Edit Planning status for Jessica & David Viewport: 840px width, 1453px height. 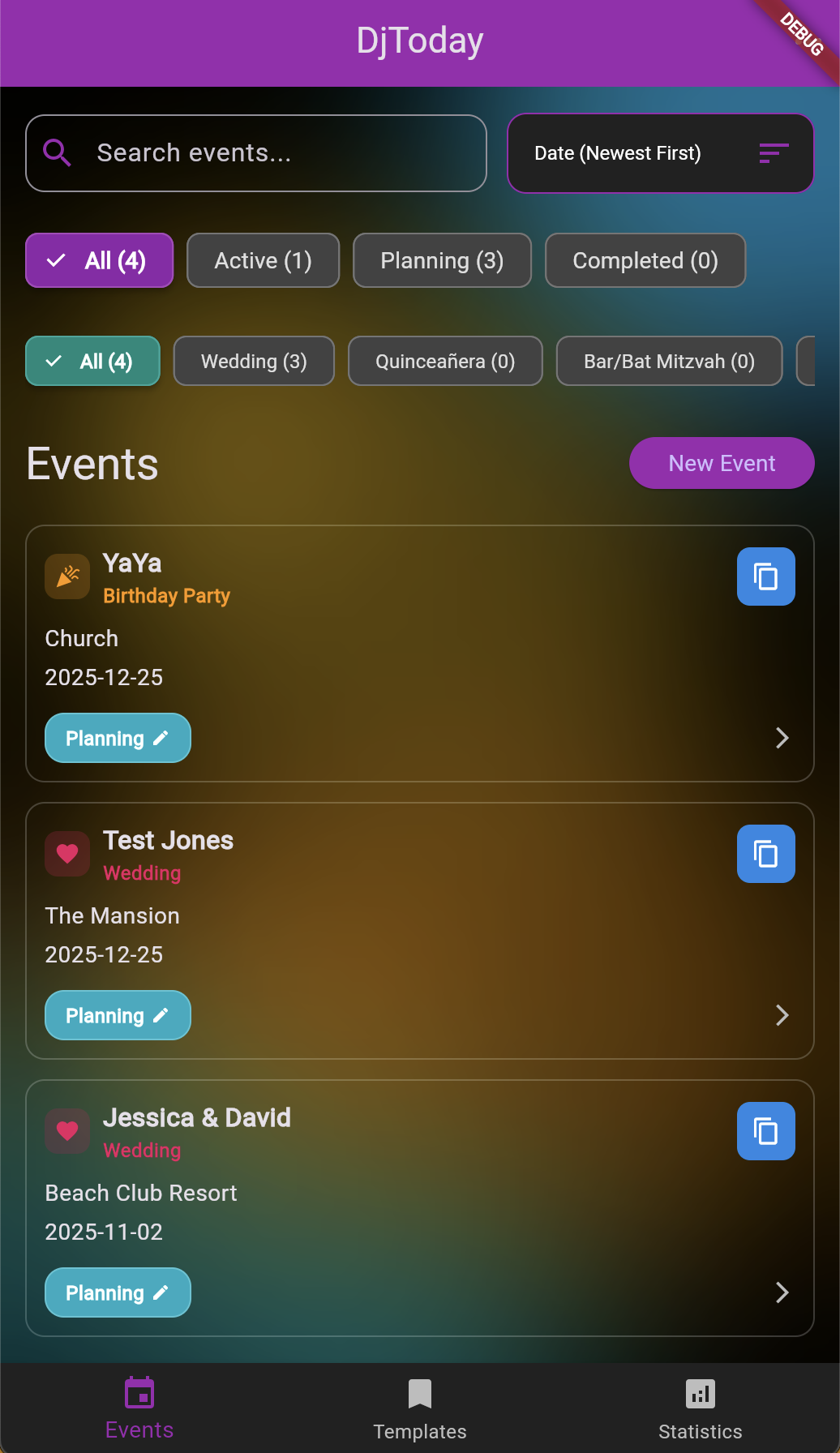(x=118, y=1292)
